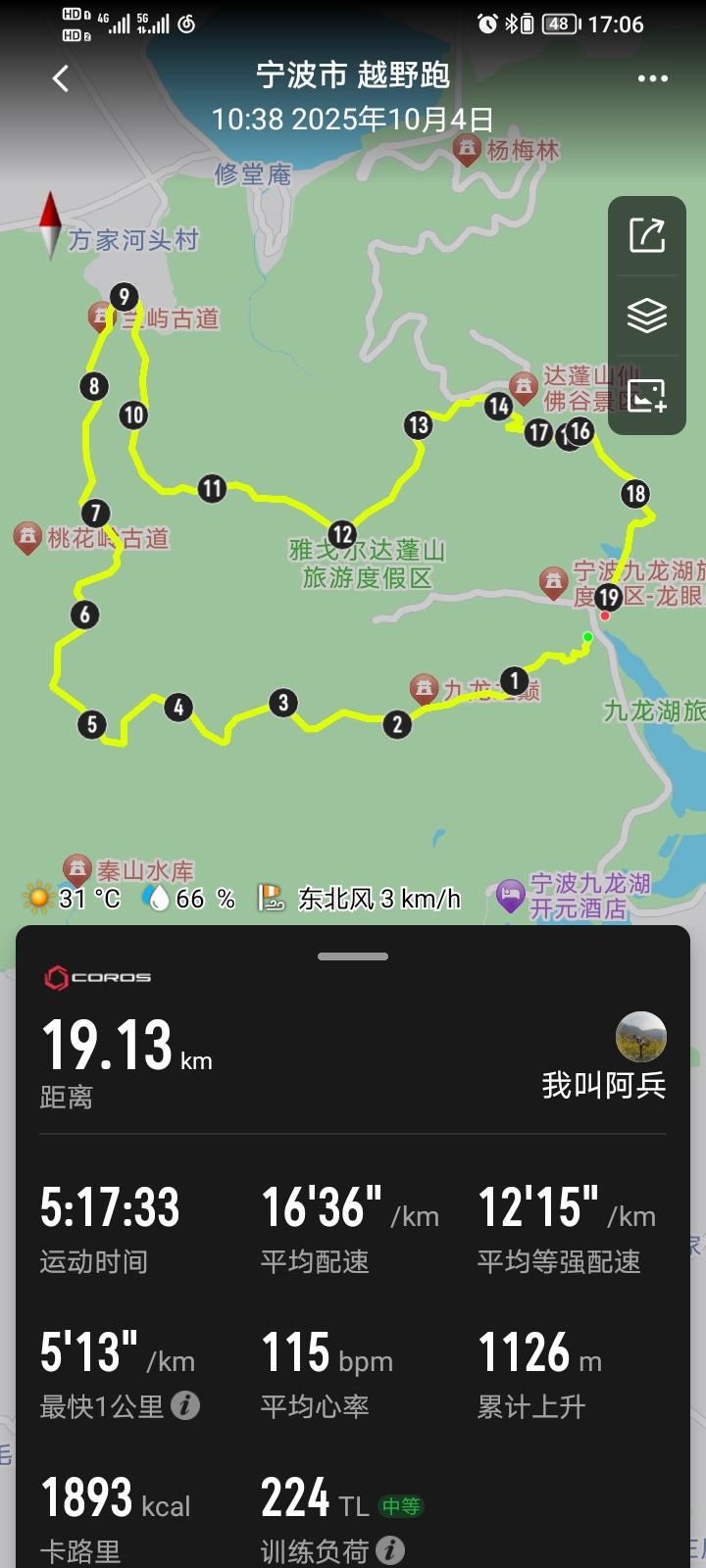Show info about training load
706x1568 pixels.
point(390,1550)
